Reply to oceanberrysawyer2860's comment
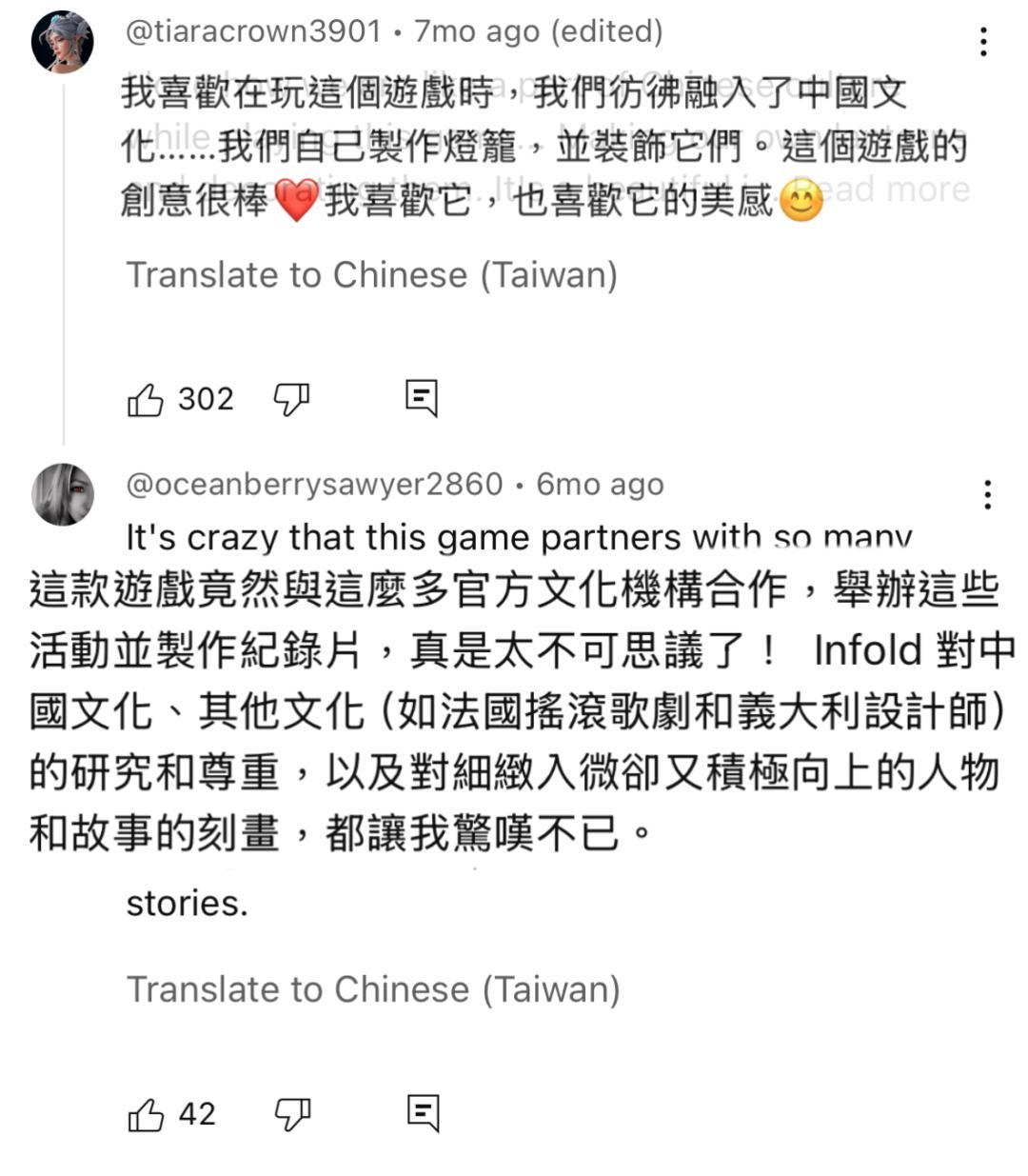 click(x=422, y=1113)
